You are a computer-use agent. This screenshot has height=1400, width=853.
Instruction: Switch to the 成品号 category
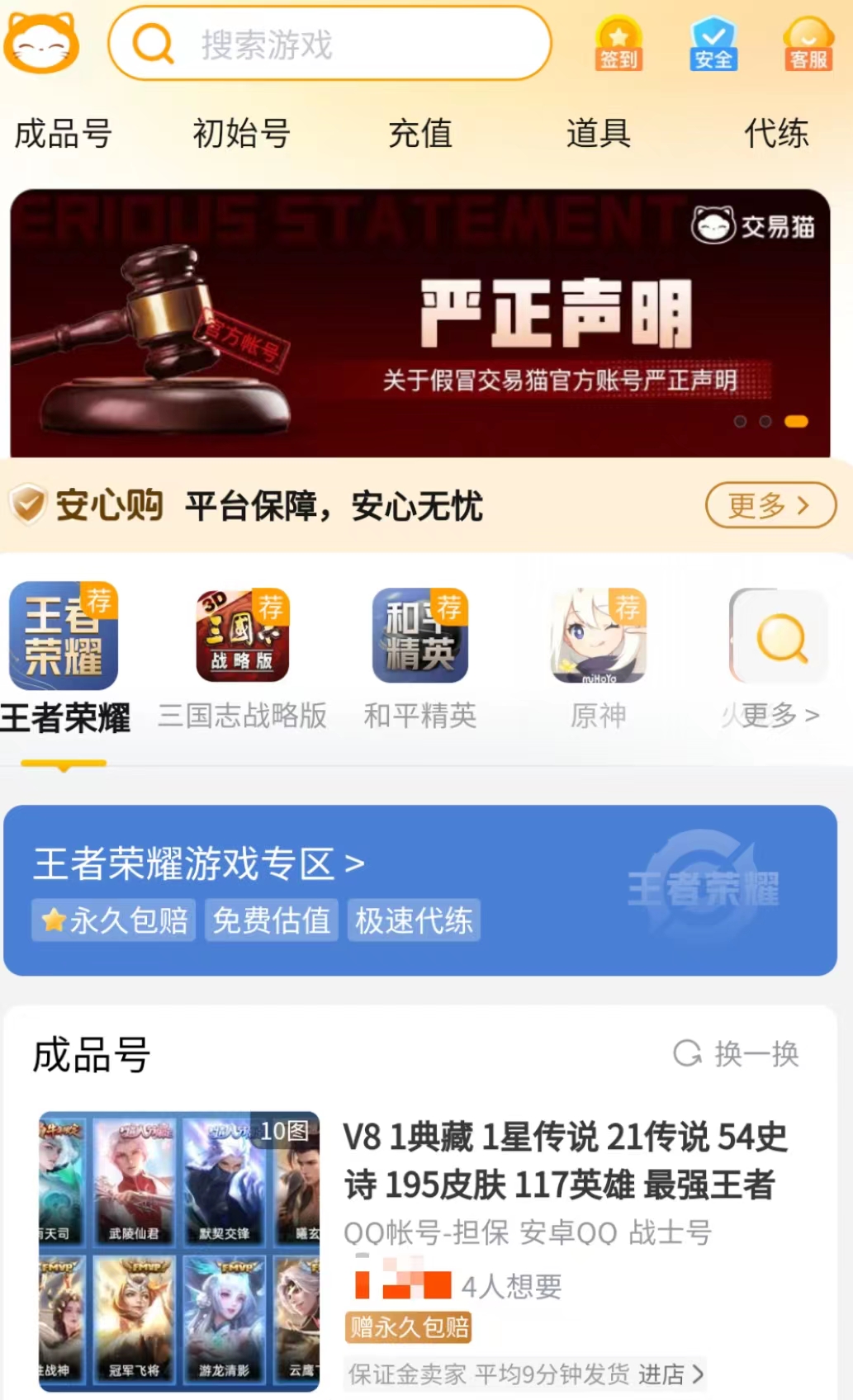(64, 134)
